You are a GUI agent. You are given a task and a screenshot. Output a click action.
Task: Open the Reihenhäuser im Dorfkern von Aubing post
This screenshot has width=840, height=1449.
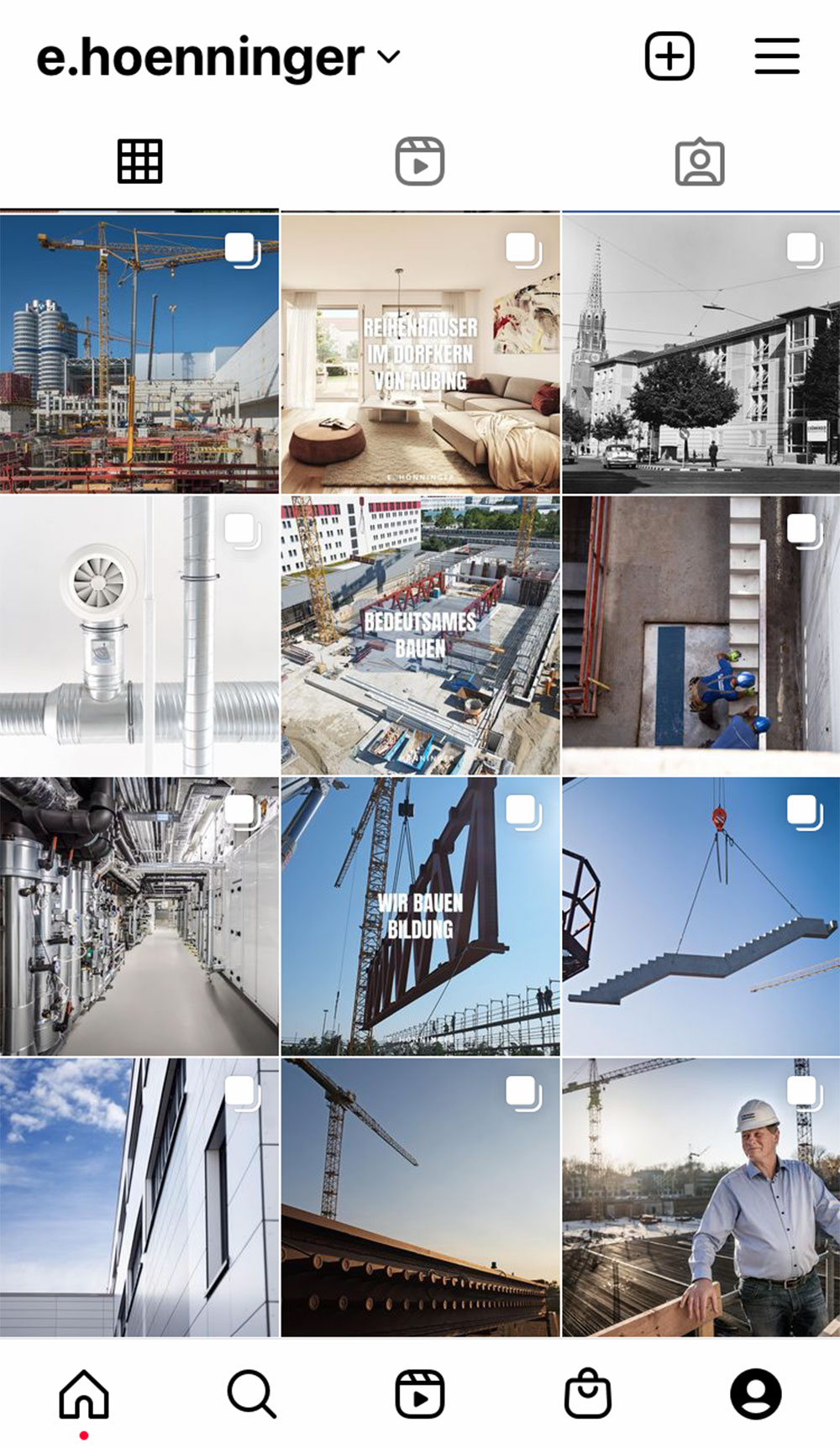click(x=420, y=354)
